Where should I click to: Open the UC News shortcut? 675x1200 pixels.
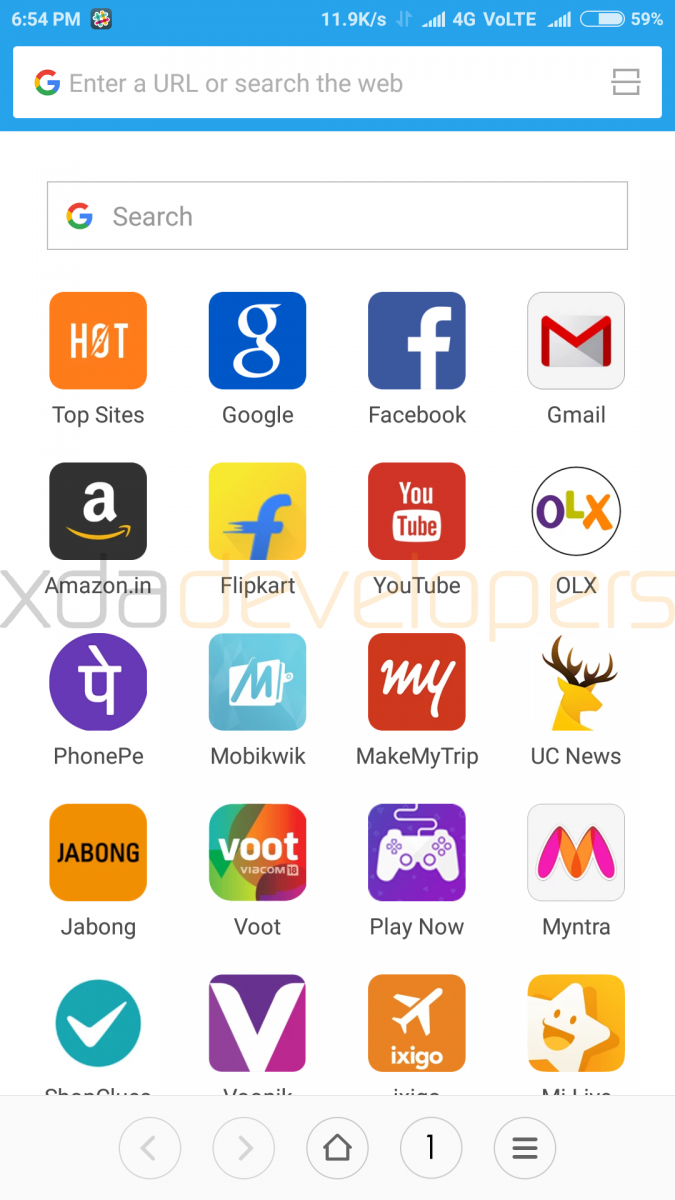point(576,682)
